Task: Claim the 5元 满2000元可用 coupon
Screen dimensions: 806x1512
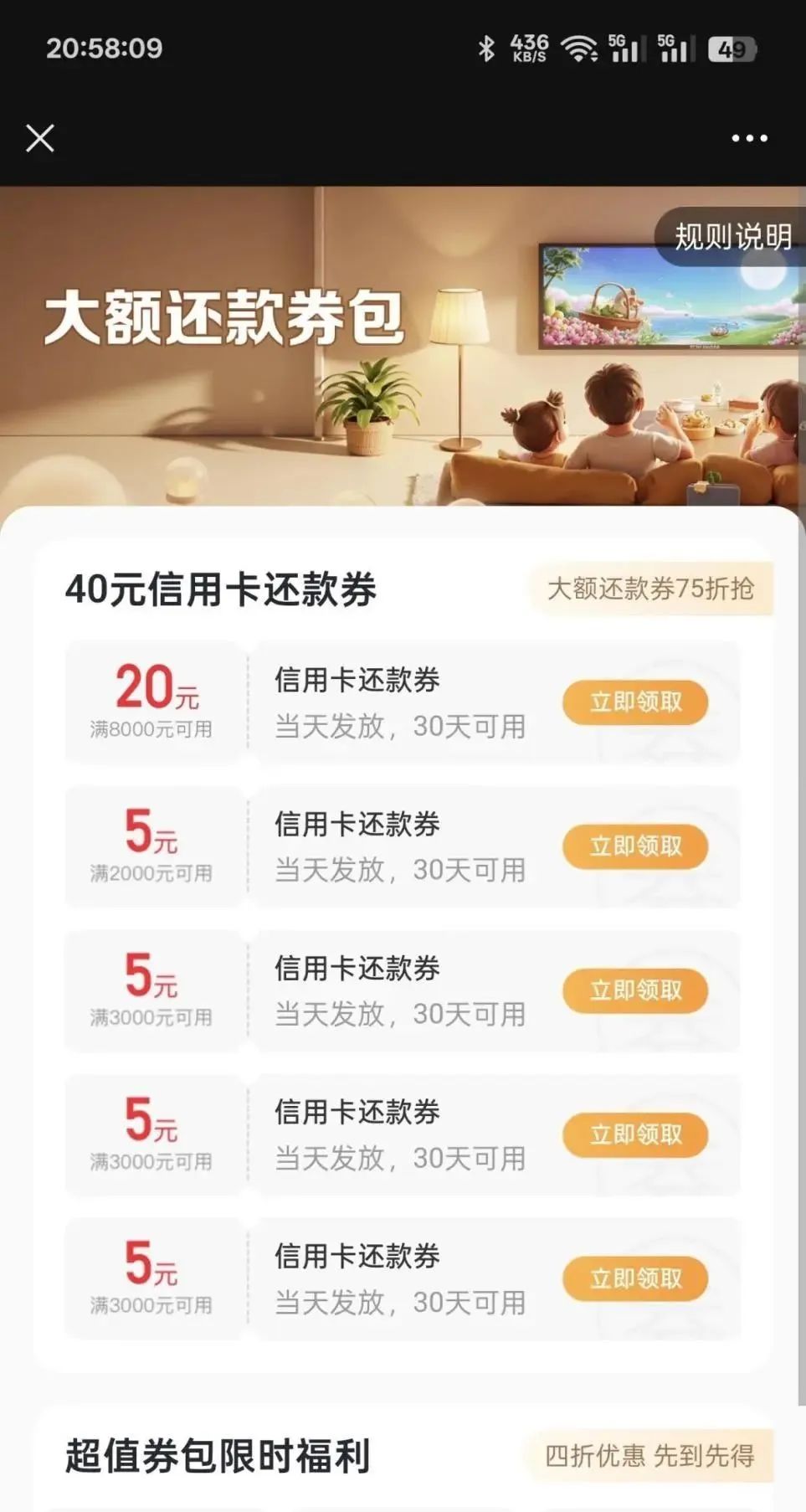Action: [635, 846]
